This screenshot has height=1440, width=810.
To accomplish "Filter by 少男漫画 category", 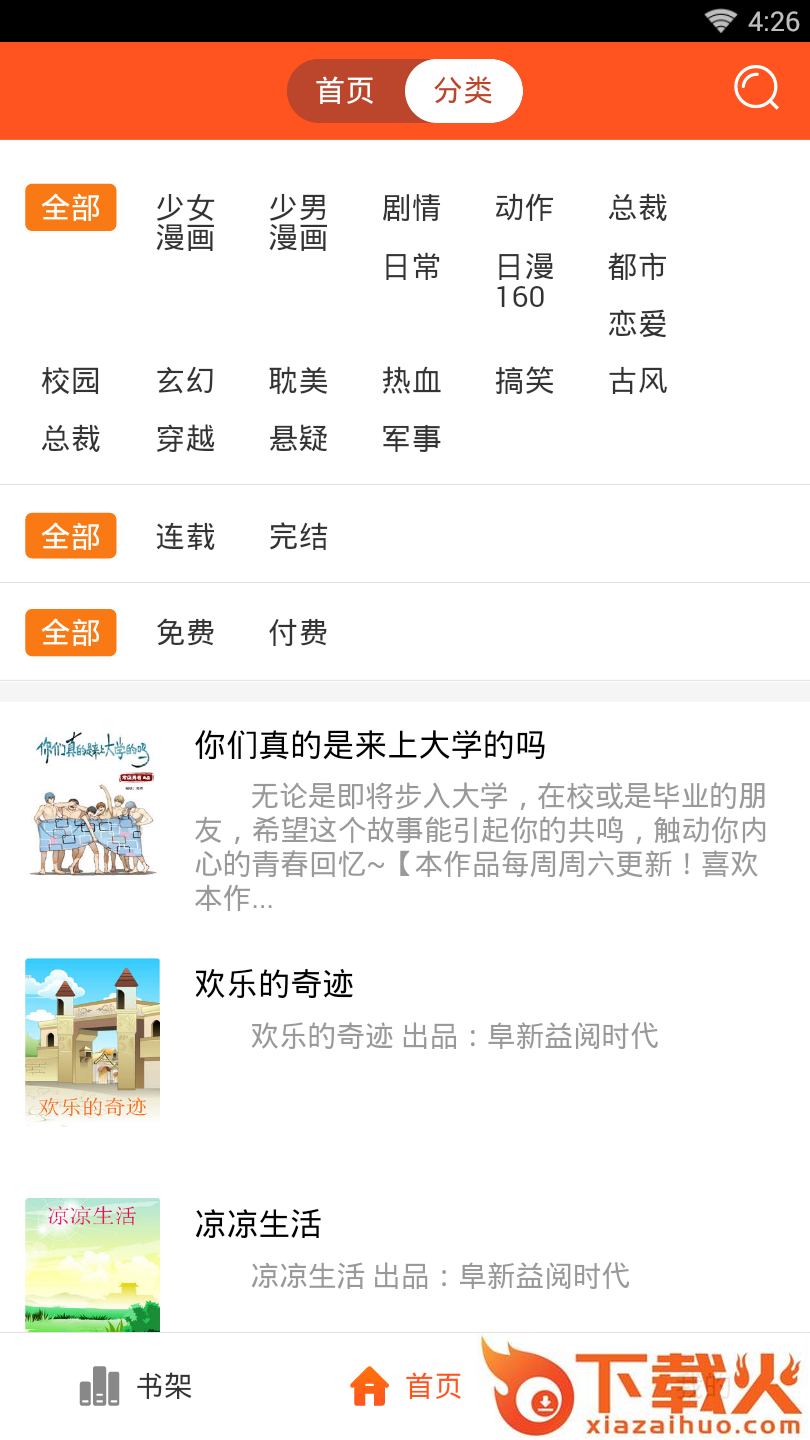I will tap(298, 222).
